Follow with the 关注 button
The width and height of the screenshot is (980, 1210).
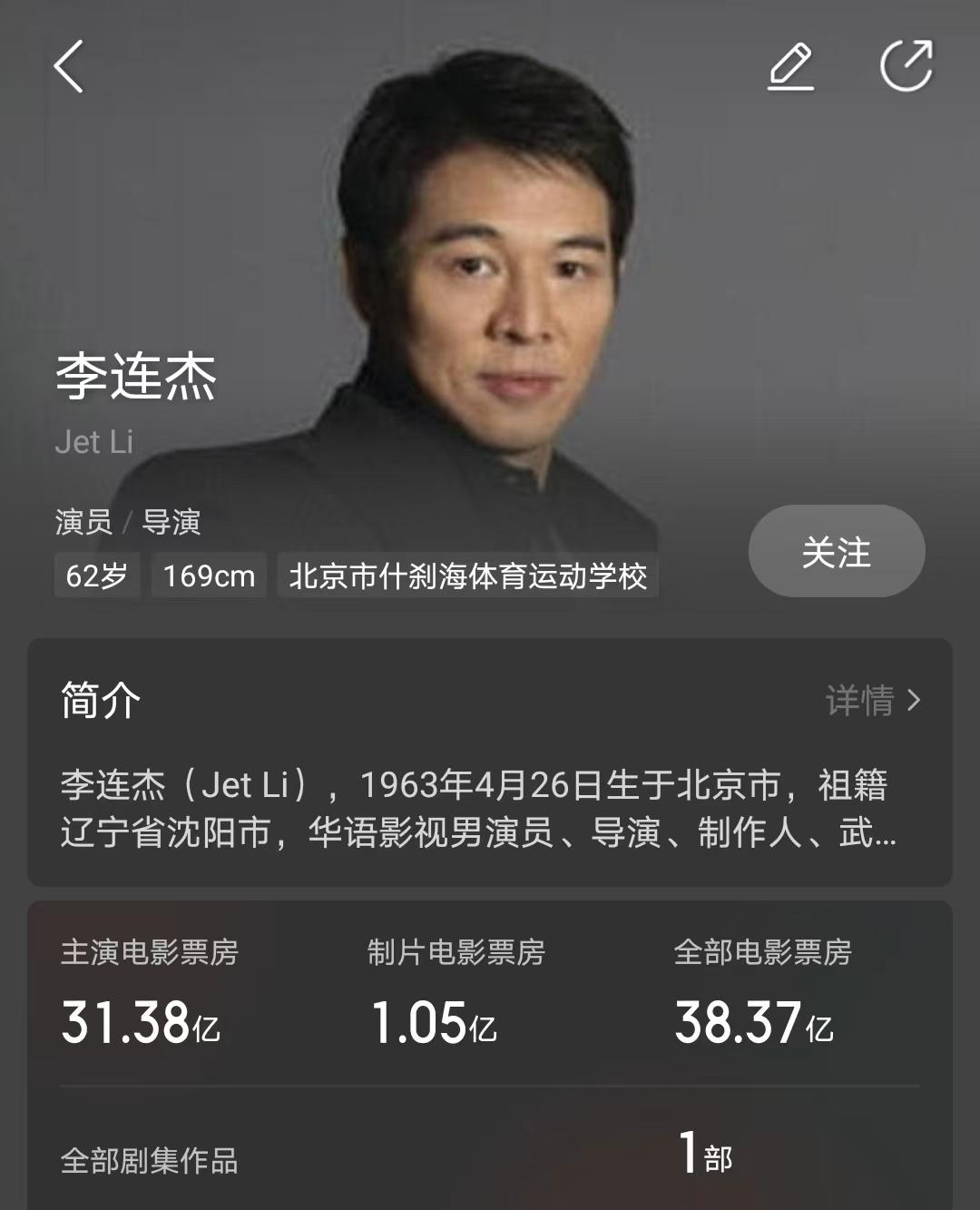pos(836,551)
